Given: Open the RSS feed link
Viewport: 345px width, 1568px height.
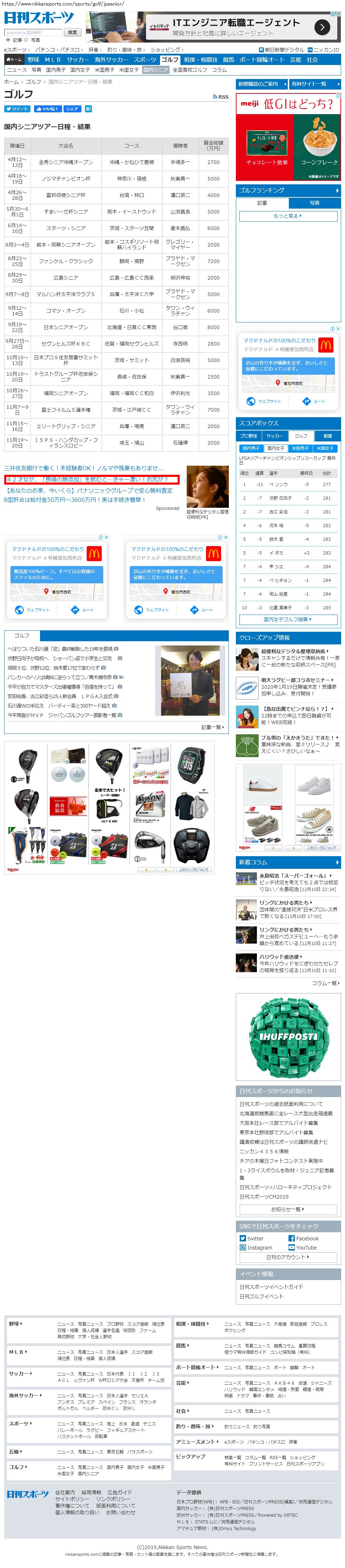Looking at the screenshot, I should click(221, 97).
